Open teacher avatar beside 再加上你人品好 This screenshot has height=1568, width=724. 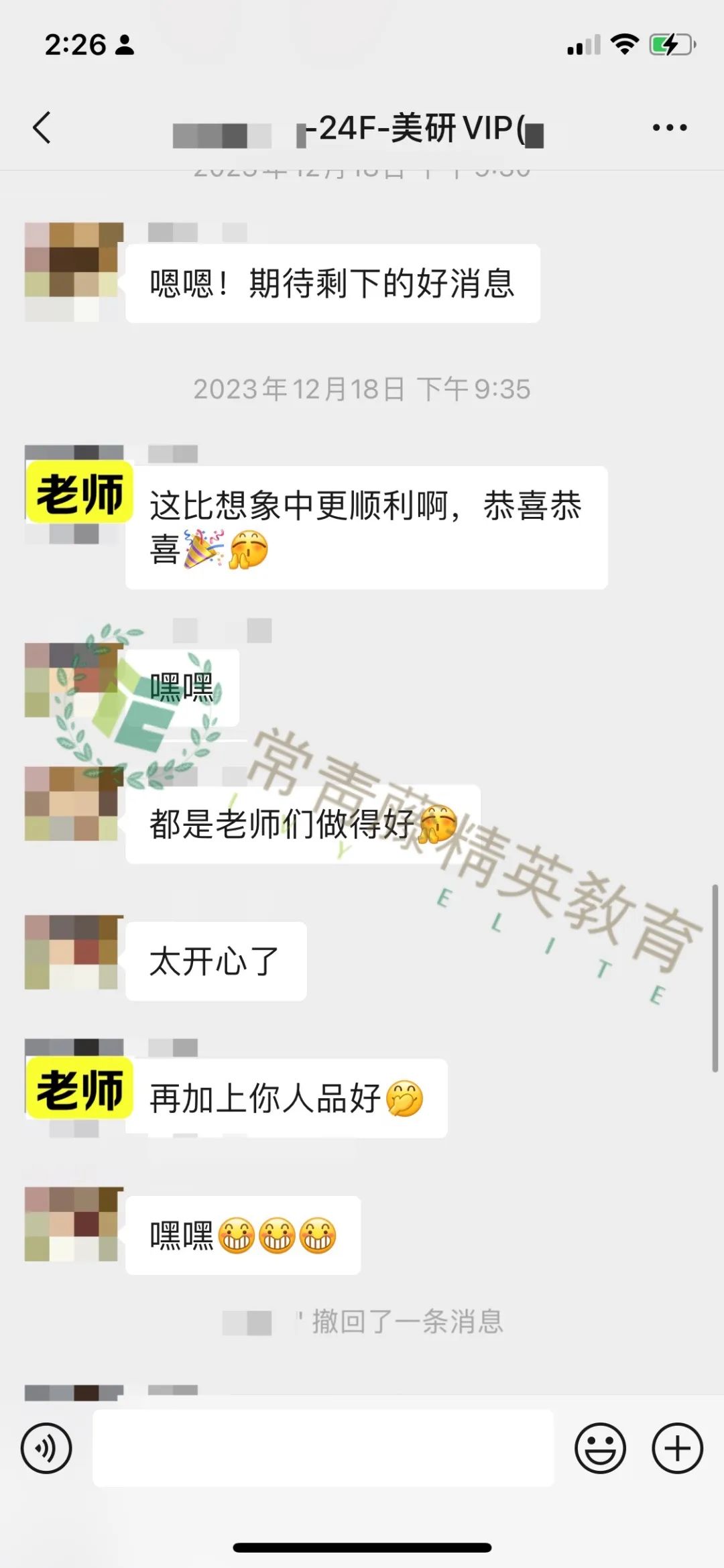click(x=75, y=1088)
